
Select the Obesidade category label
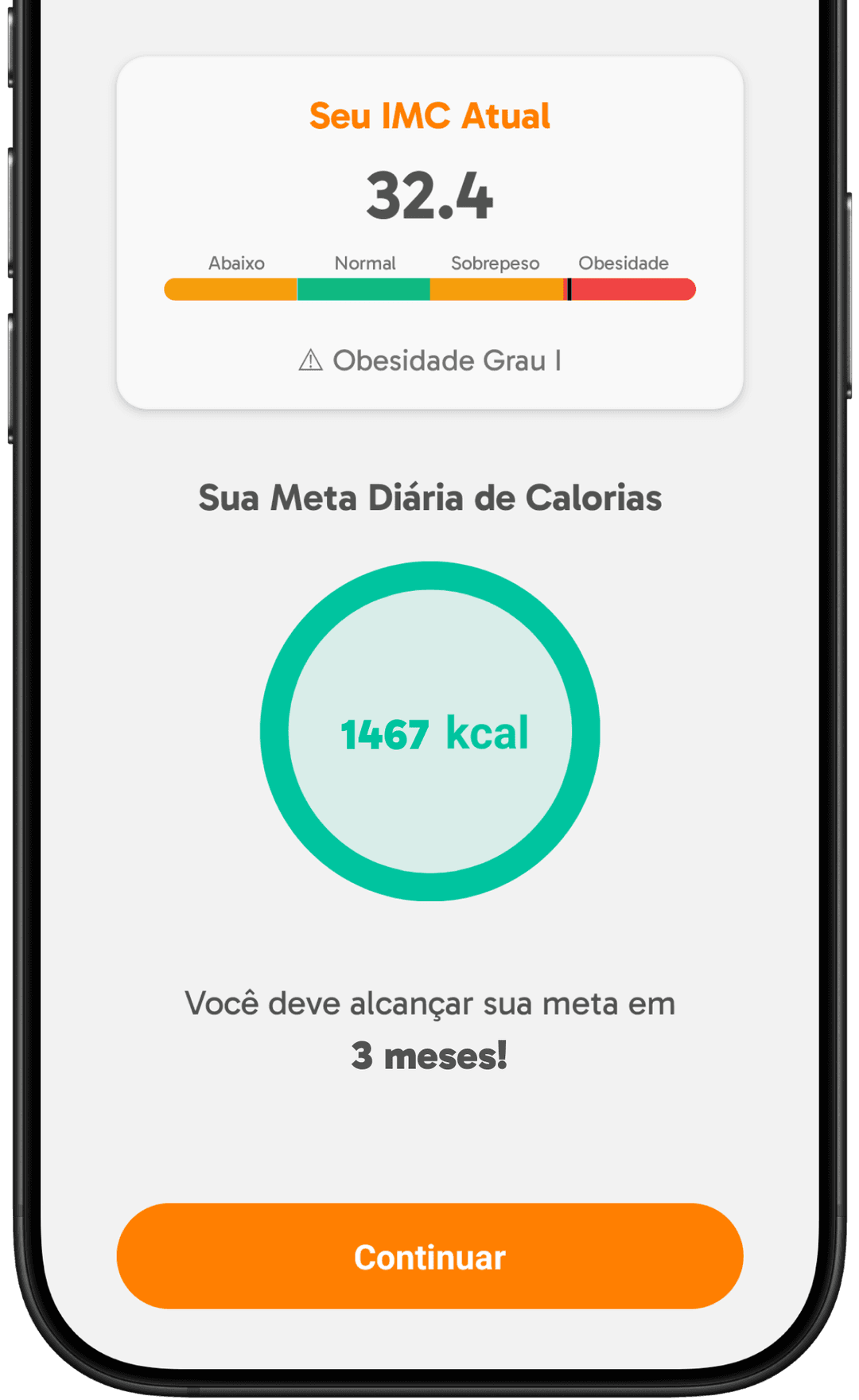pos(624,262)
